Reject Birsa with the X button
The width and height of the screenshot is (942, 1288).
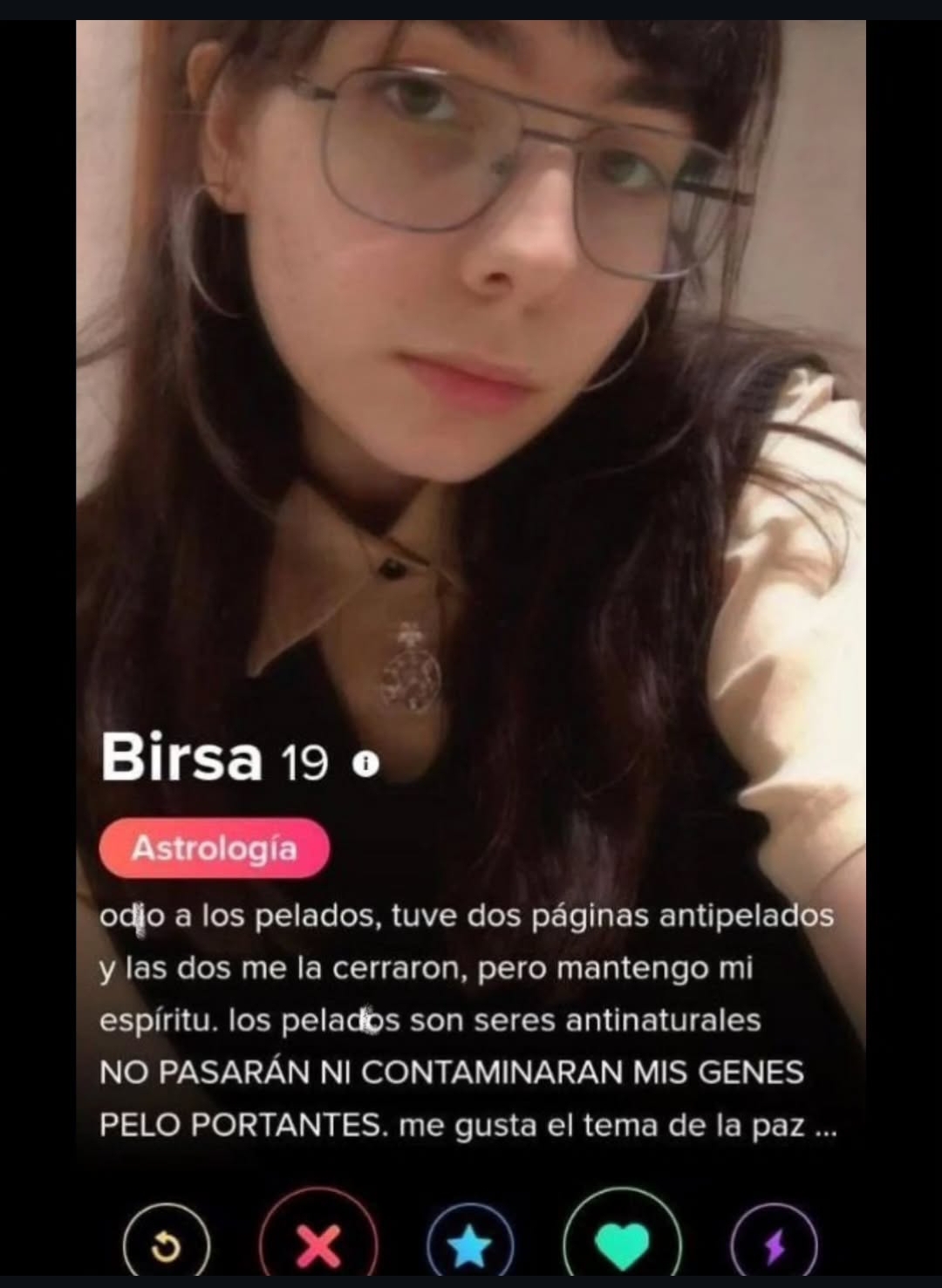click(x=318, y=1245)
